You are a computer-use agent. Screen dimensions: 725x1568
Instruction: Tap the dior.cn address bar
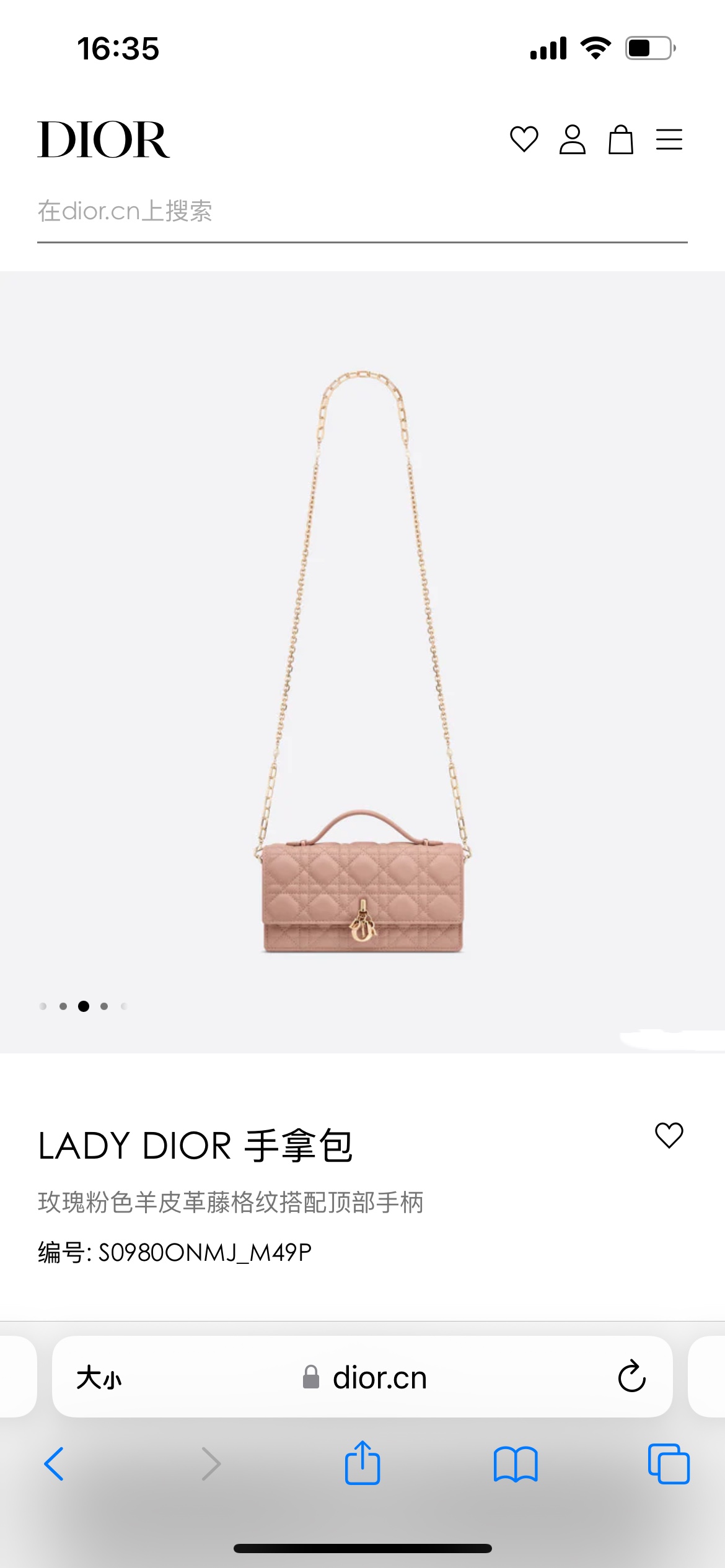tap(366, 1378)
